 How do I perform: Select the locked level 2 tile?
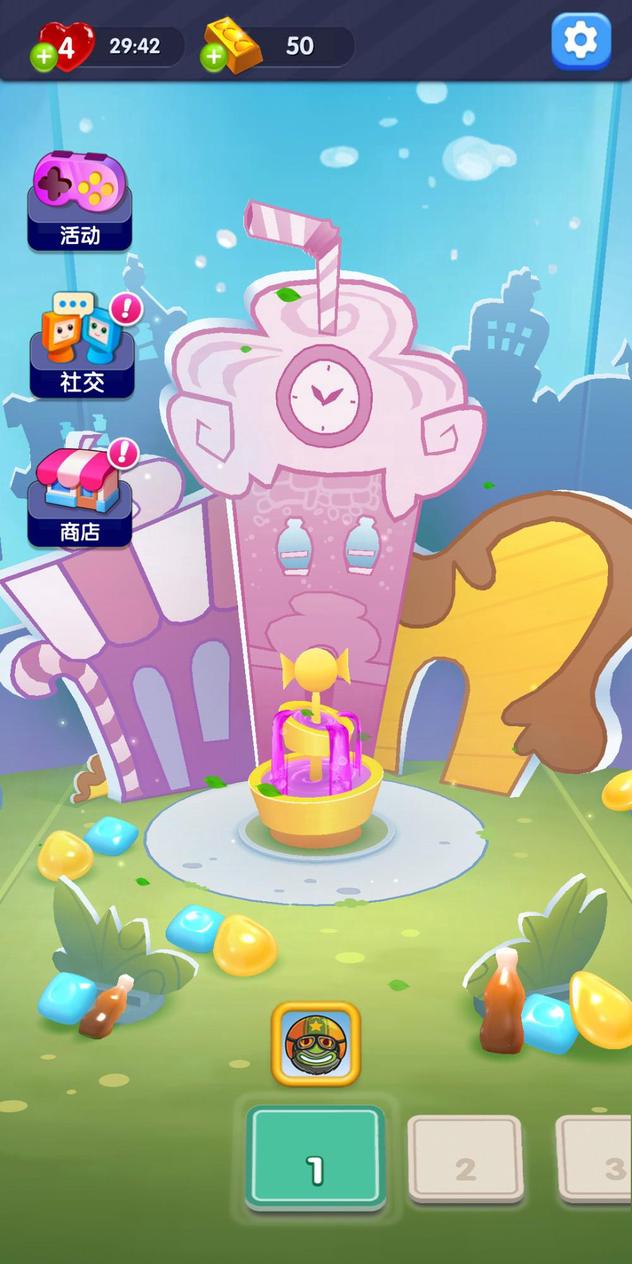465,1158
